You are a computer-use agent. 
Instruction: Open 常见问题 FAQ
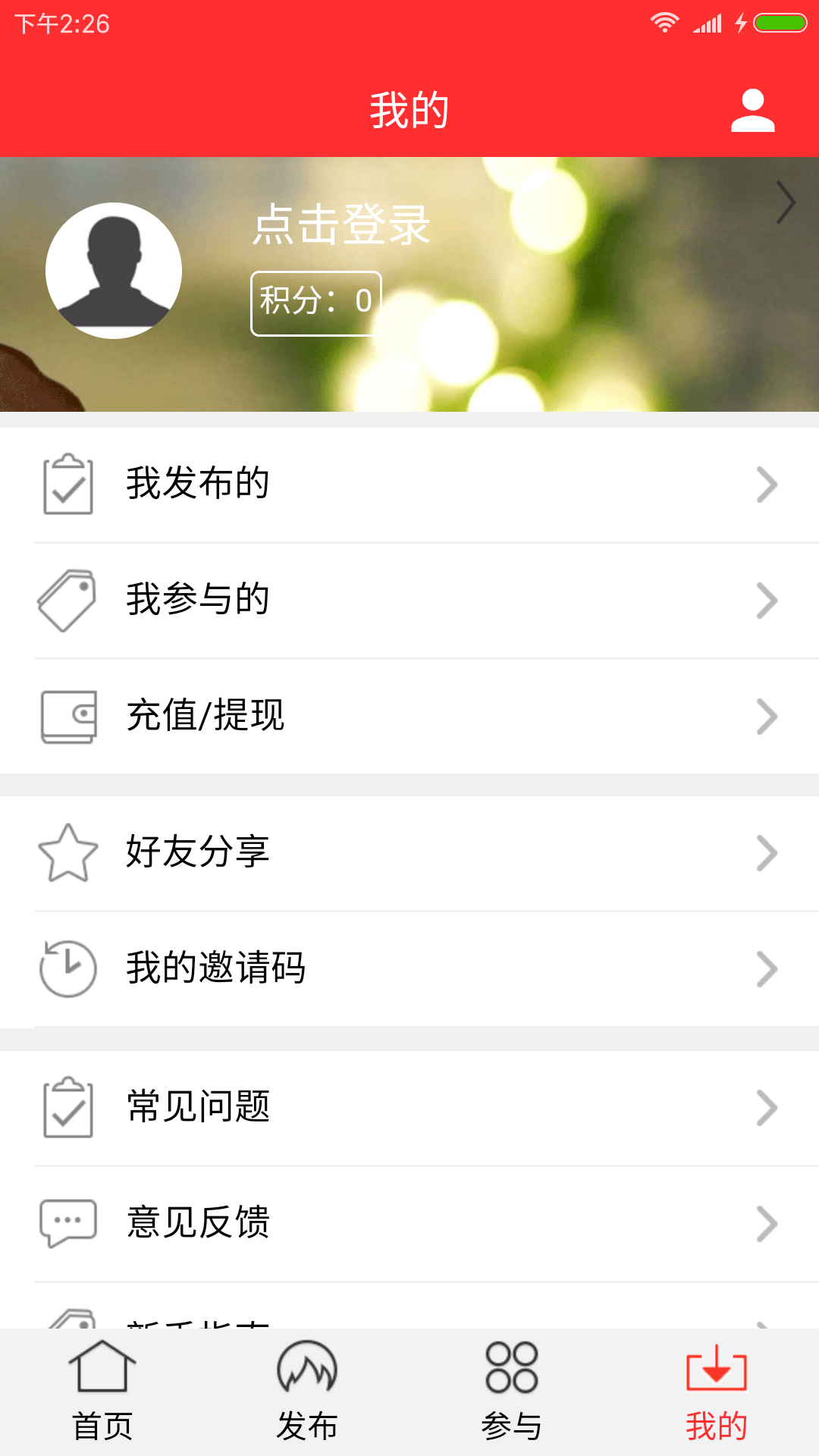point(409,1107)
